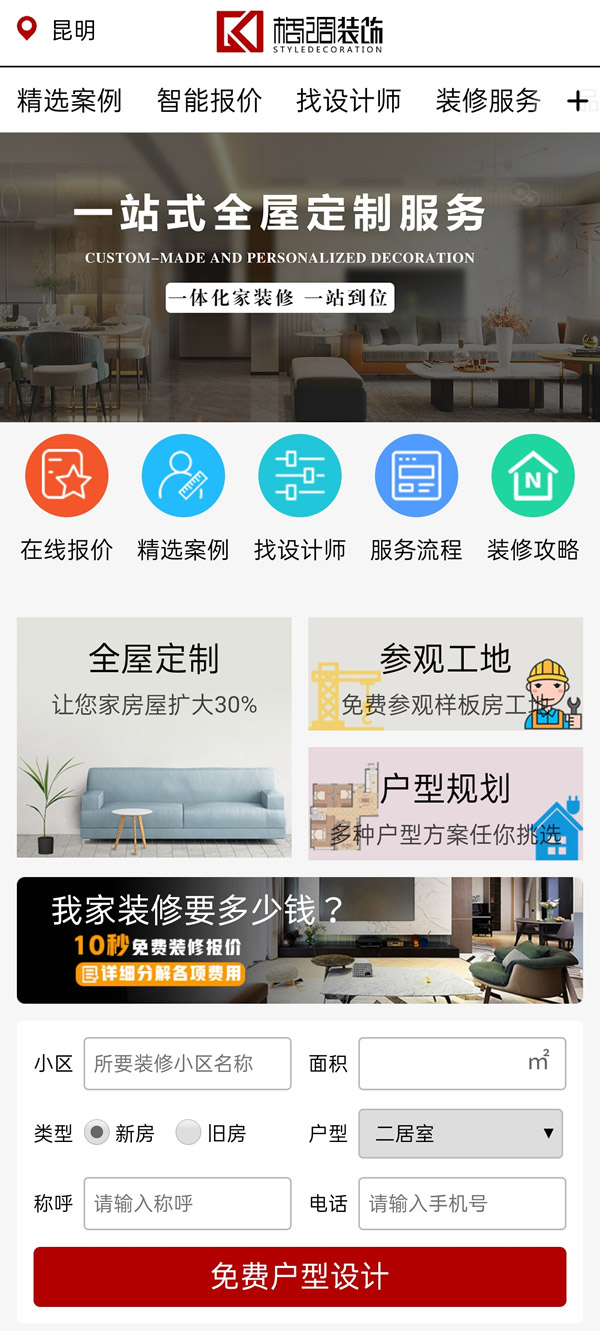Open the 参观工地 card
Image resolution: width=600 pixels, height=1331 pixels.
coord(445,674)
